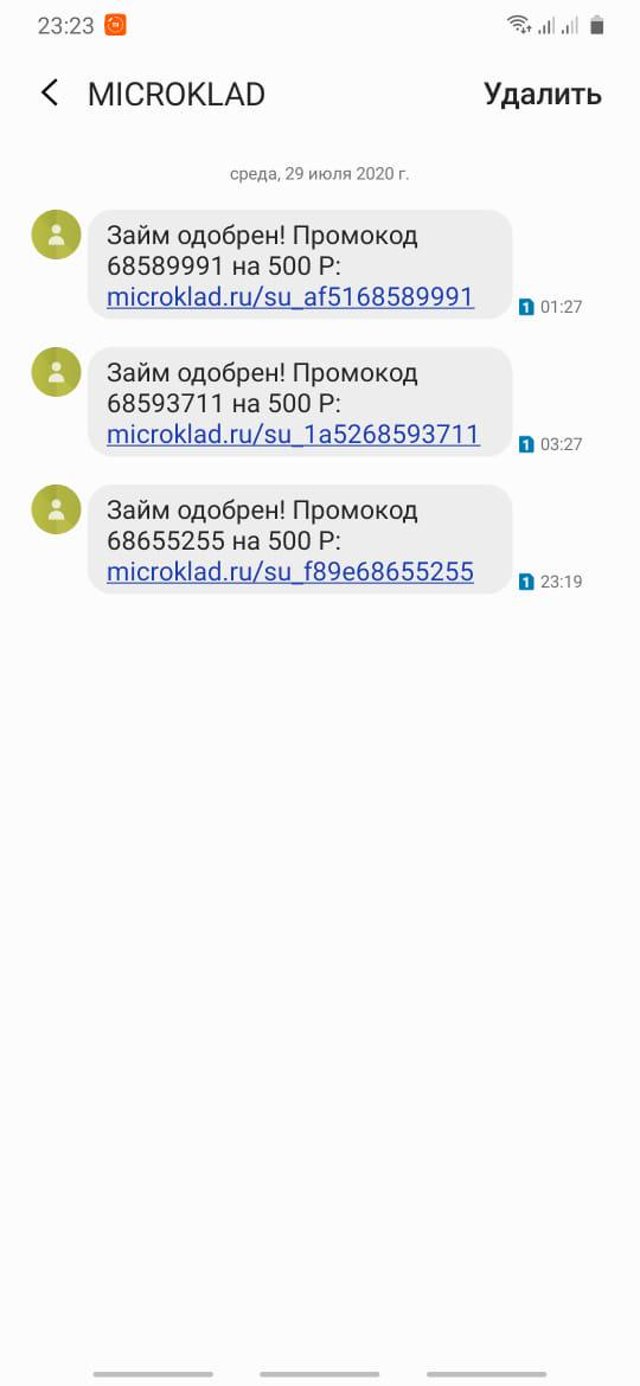Viewport: 640px width, 1386px height.
Task: Open link microklad.ru/su_af5168589991
Action: pos(290,298)
